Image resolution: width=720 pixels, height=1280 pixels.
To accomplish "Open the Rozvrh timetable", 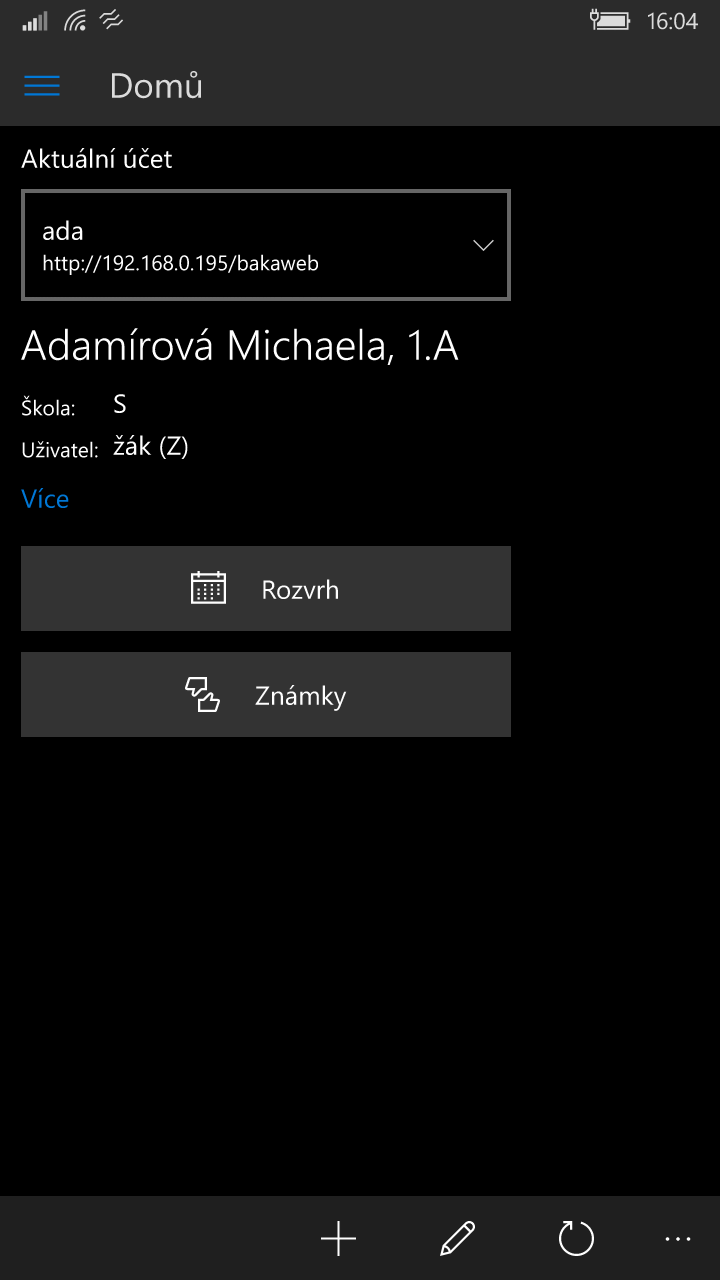I will point(266,589).
